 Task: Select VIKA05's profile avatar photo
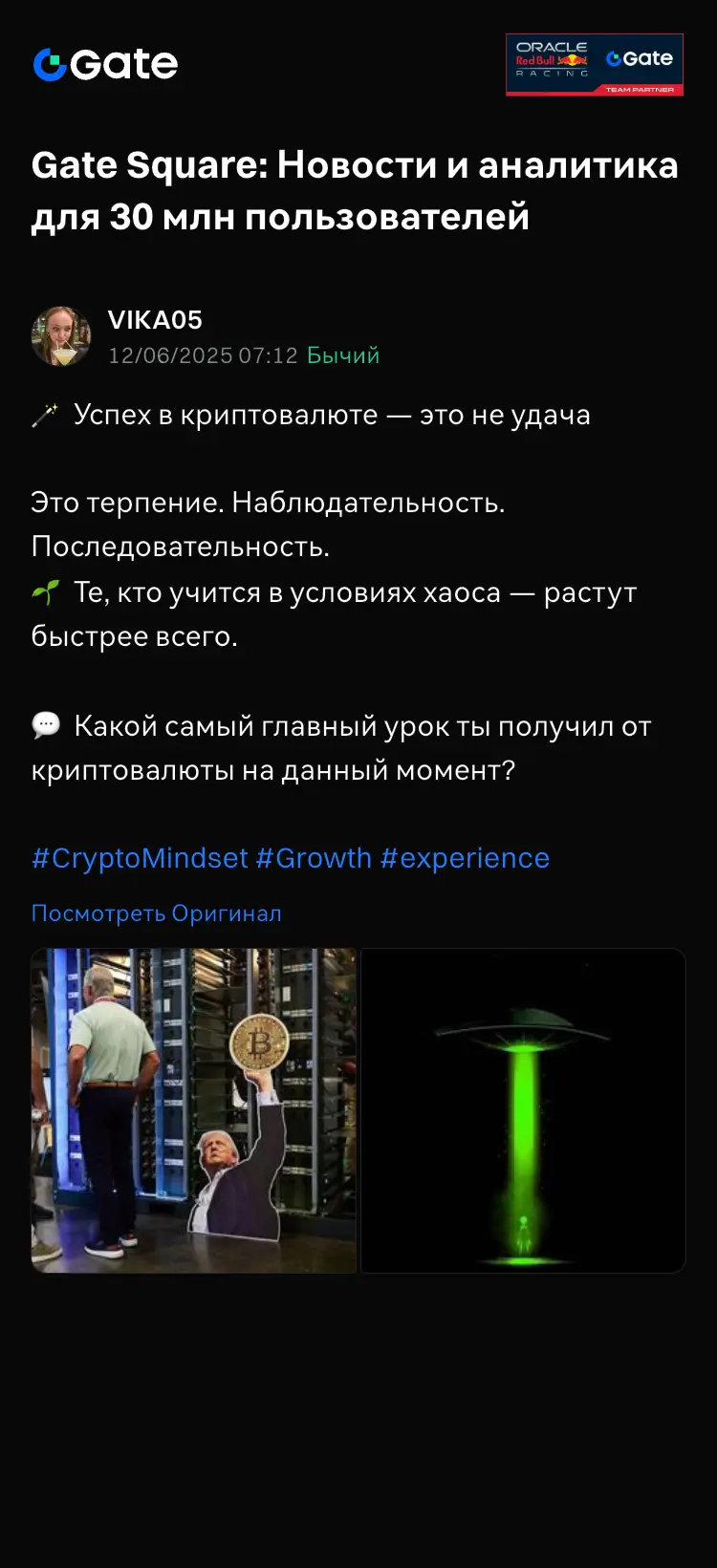pyautogui.click(x=59, y=334)
